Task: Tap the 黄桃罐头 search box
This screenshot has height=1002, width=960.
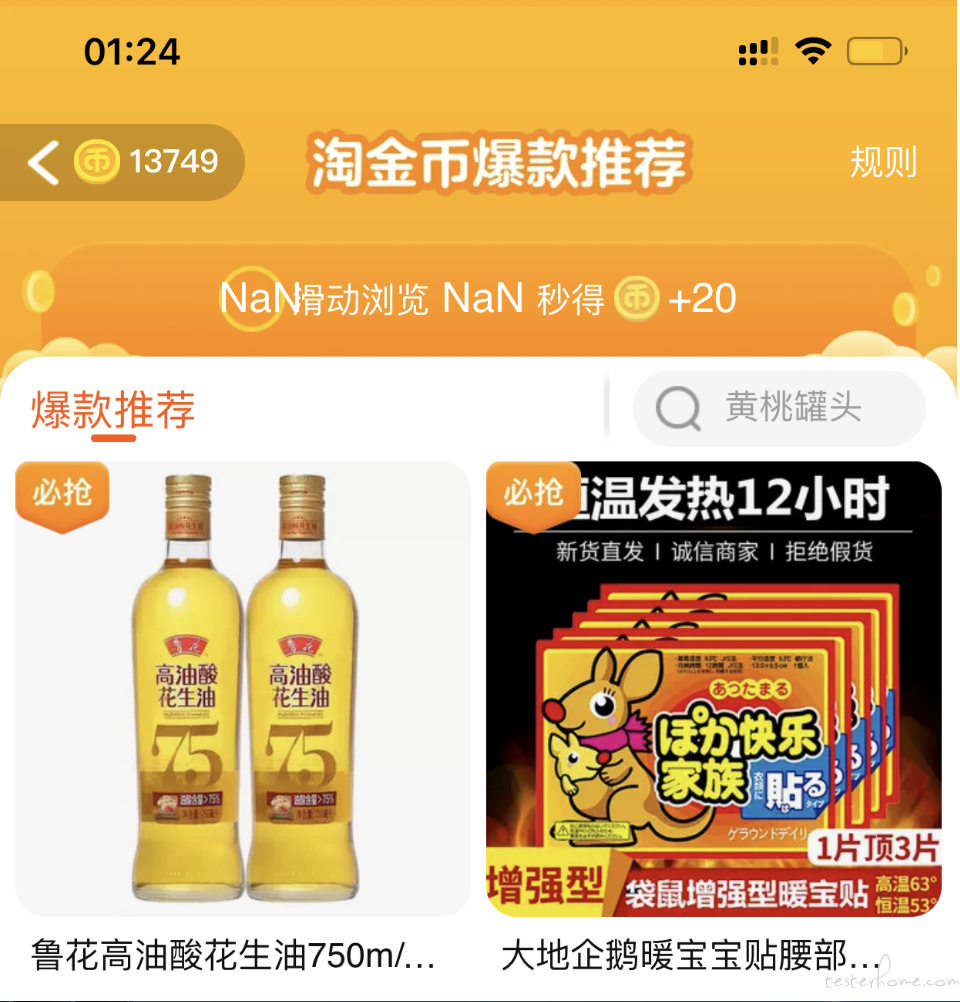Action: pos(780,408)
